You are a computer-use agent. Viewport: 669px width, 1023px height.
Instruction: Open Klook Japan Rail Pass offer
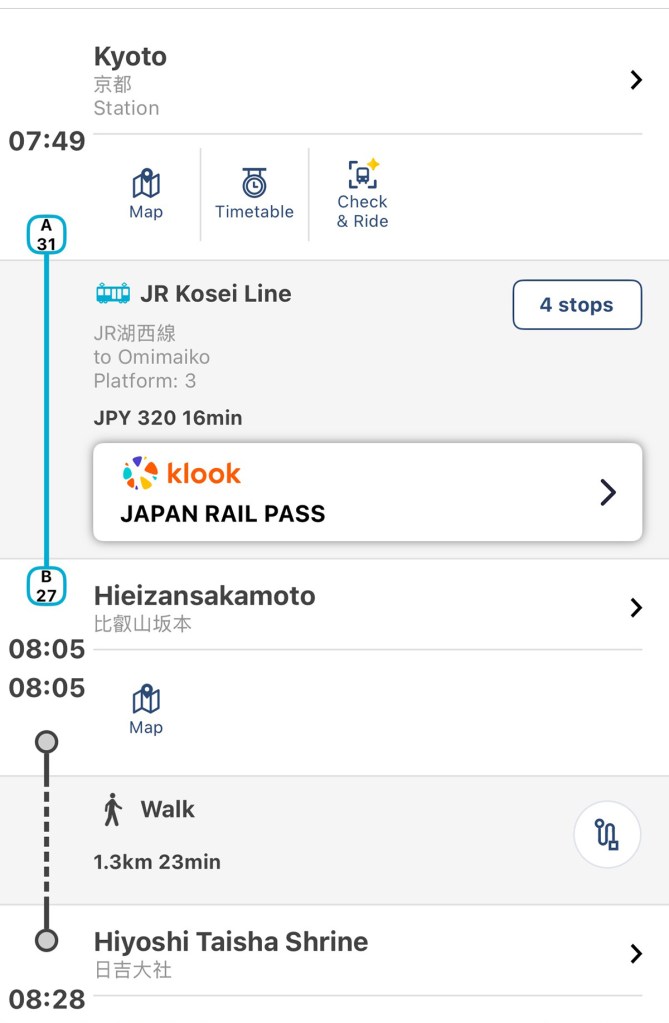(367, 492)
